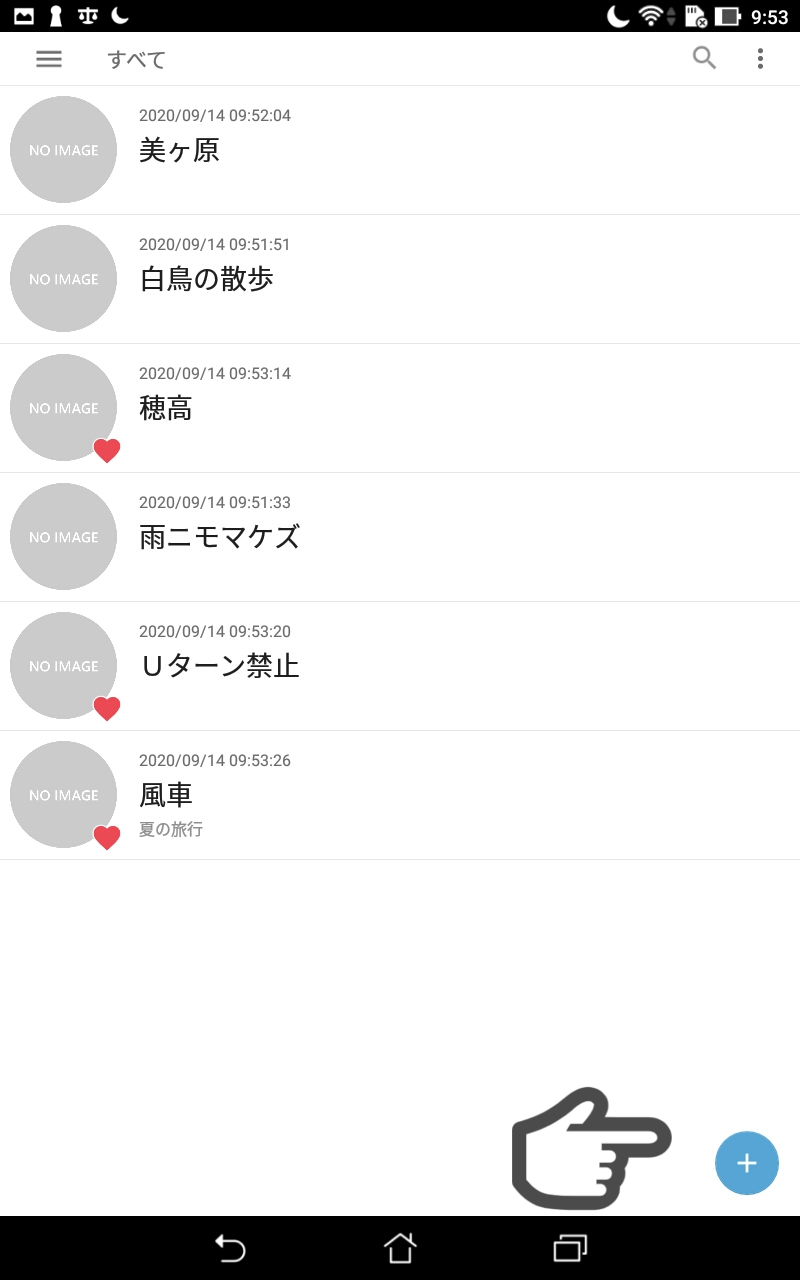This screenshot has height=1280, width=800.
Task: Open the 白鳥の散歩 entry
Action: 400,279
